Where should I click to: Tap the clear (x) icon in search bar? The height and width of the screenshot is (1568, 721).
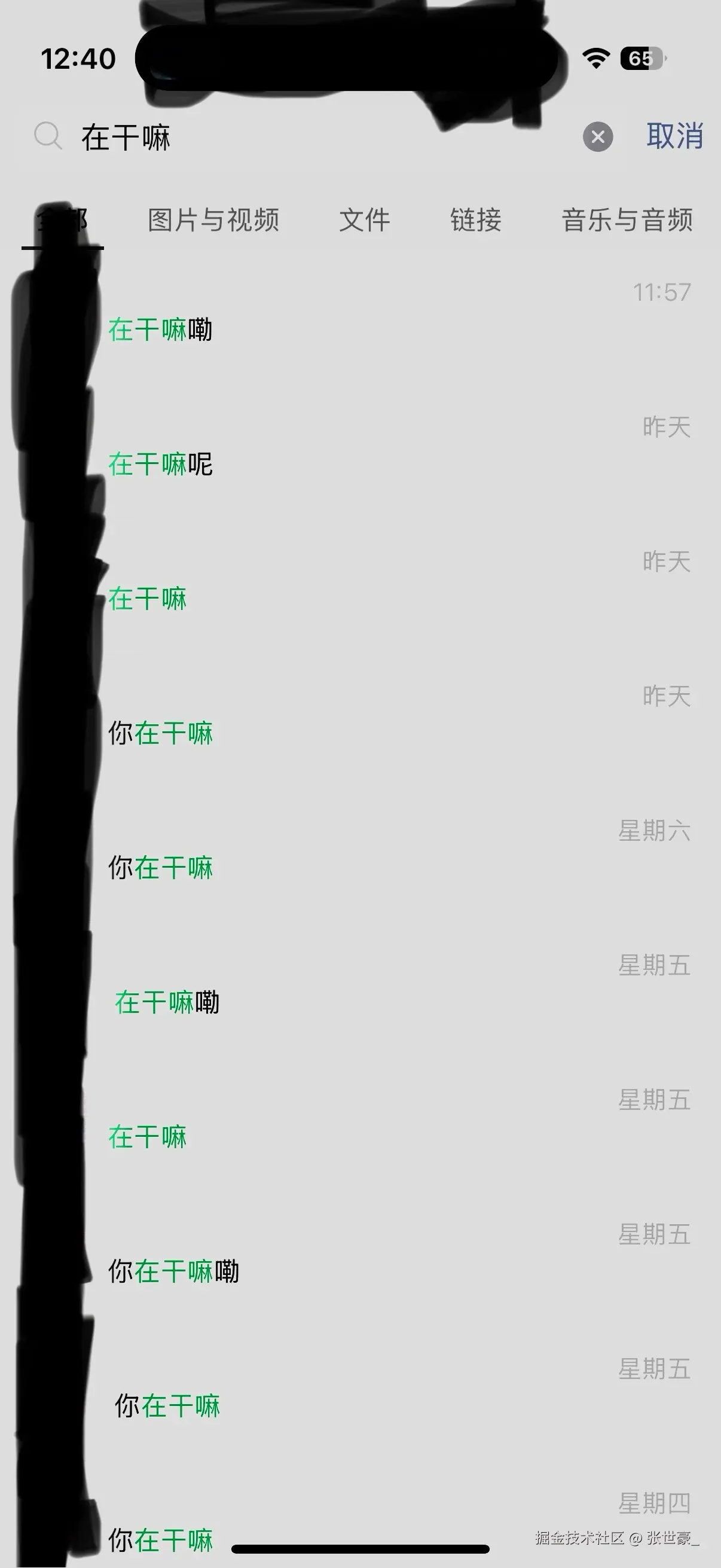click(598, 138)
